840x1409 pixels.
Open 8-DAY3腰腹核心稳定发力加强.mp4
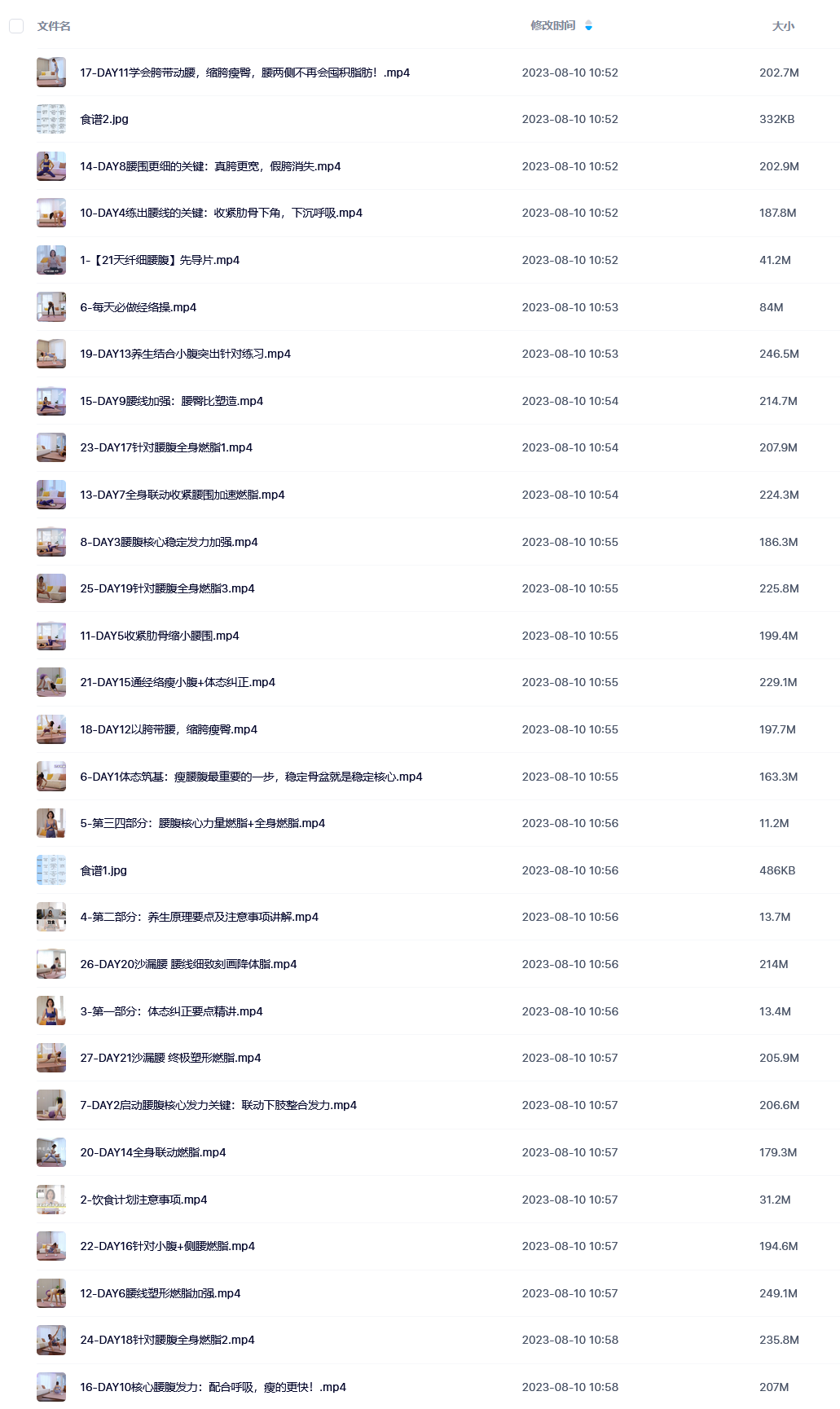[169, 542]
